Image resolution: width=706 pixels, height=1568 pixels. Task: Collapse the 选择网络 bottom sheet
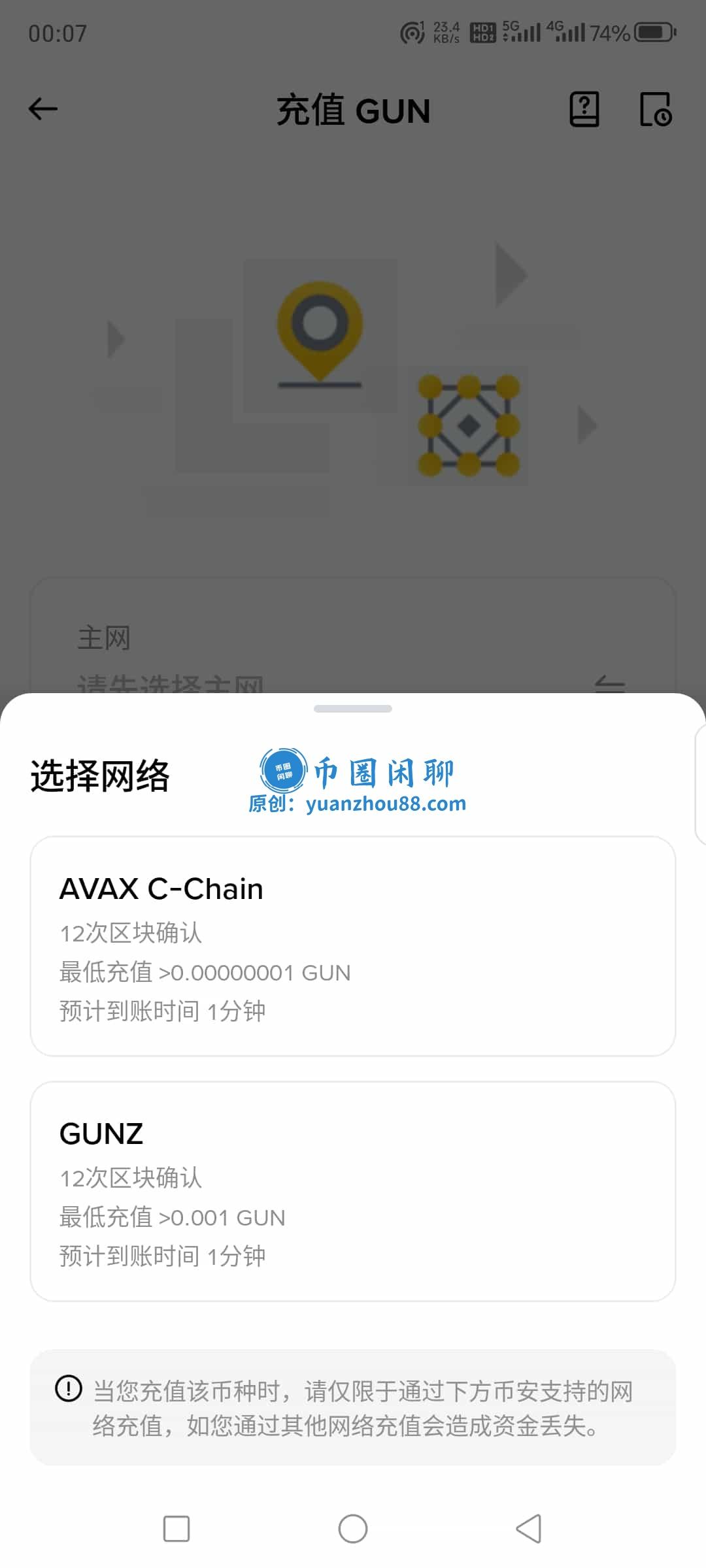coord(353,708)
